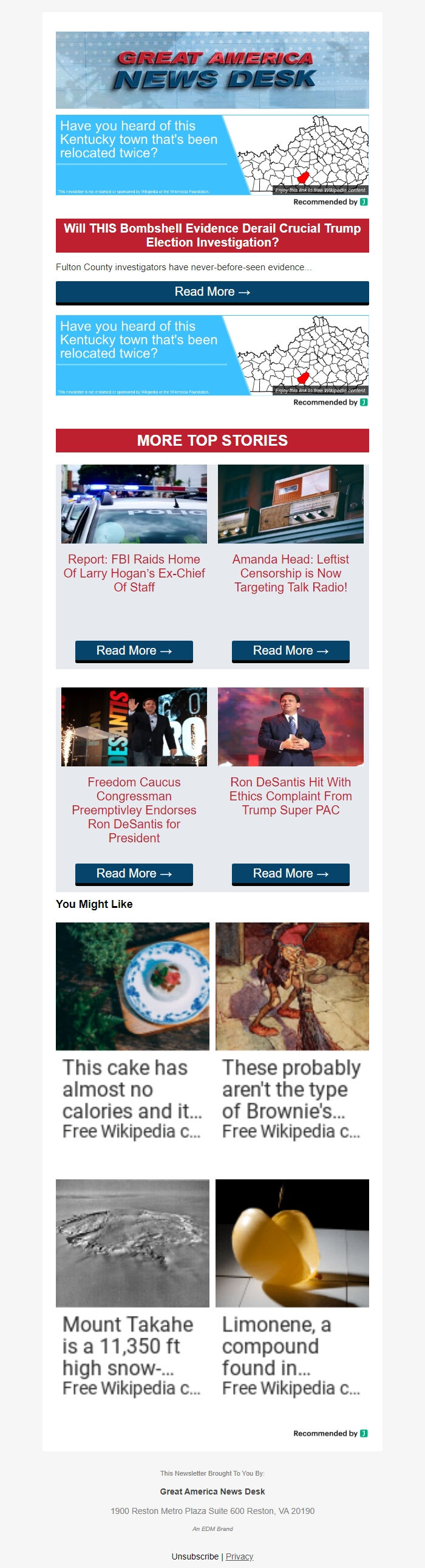Tap Read More under Fulton County story

(212, 291)
